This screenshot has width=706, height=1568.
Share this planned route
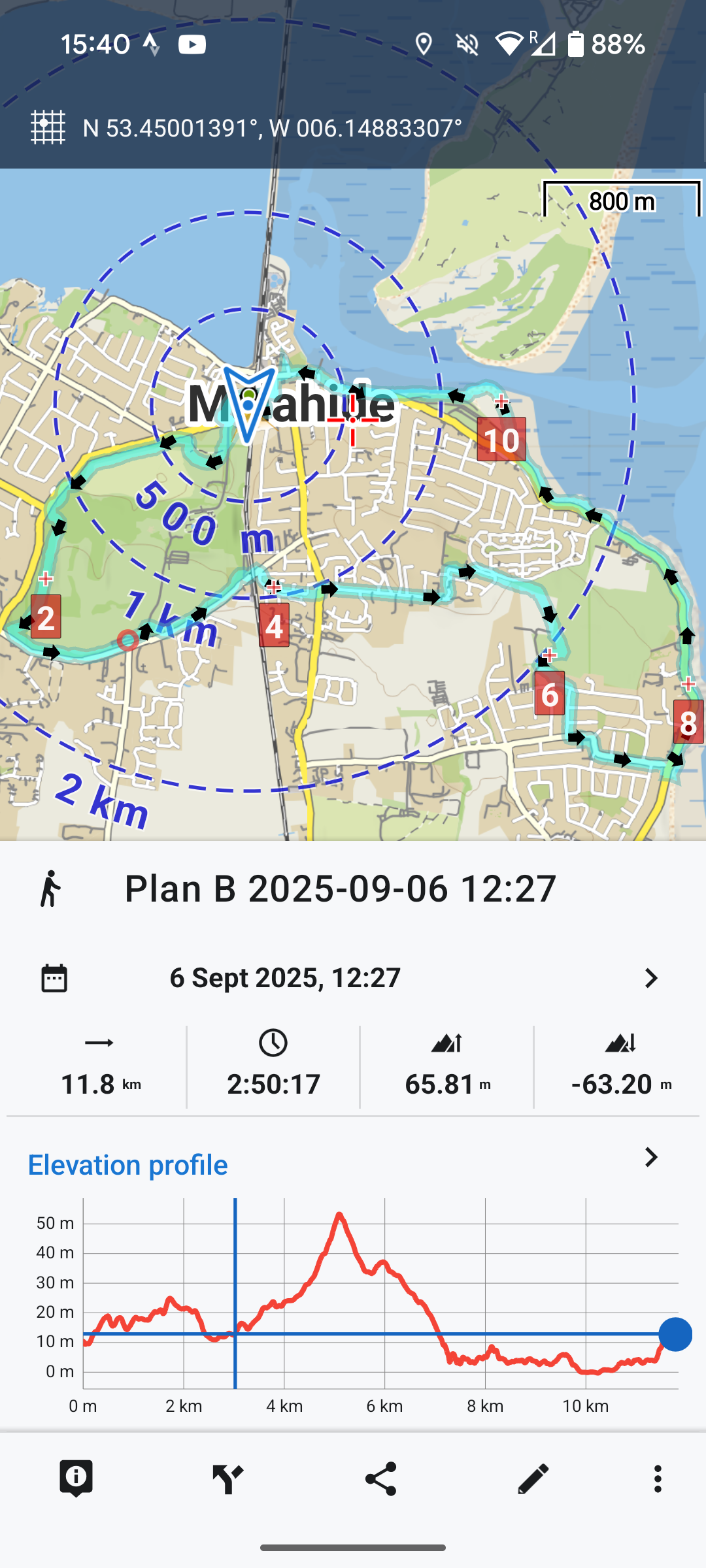[x=380, y=1478]
